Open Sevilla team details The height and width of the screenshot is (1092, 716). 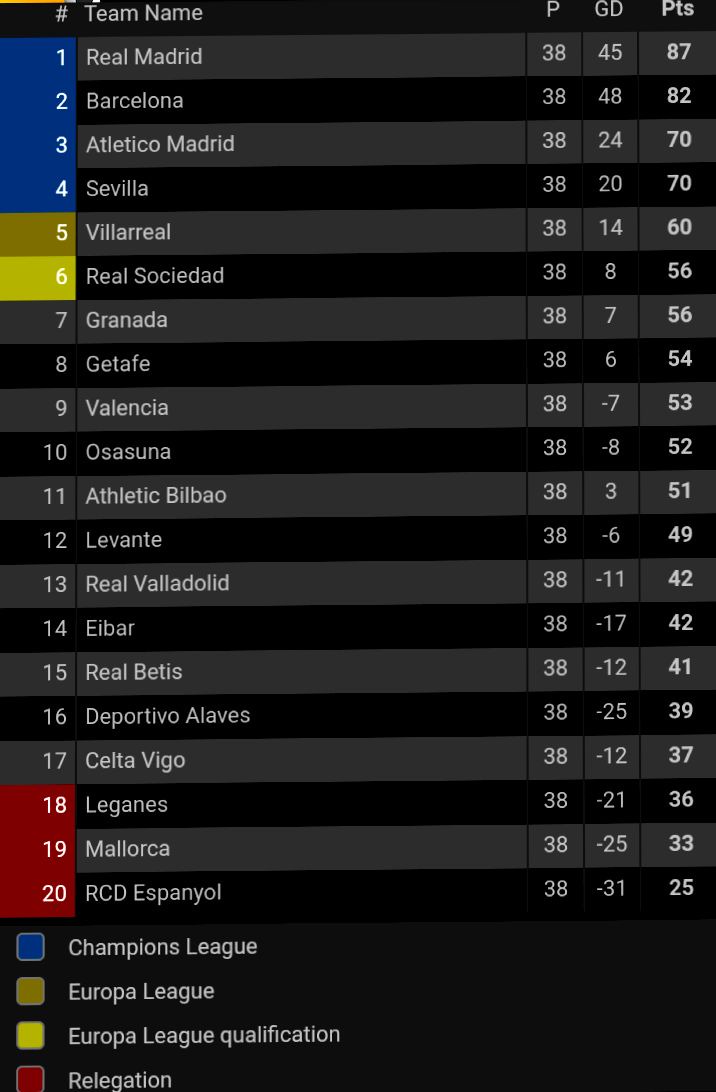click(x=117, y=188)
